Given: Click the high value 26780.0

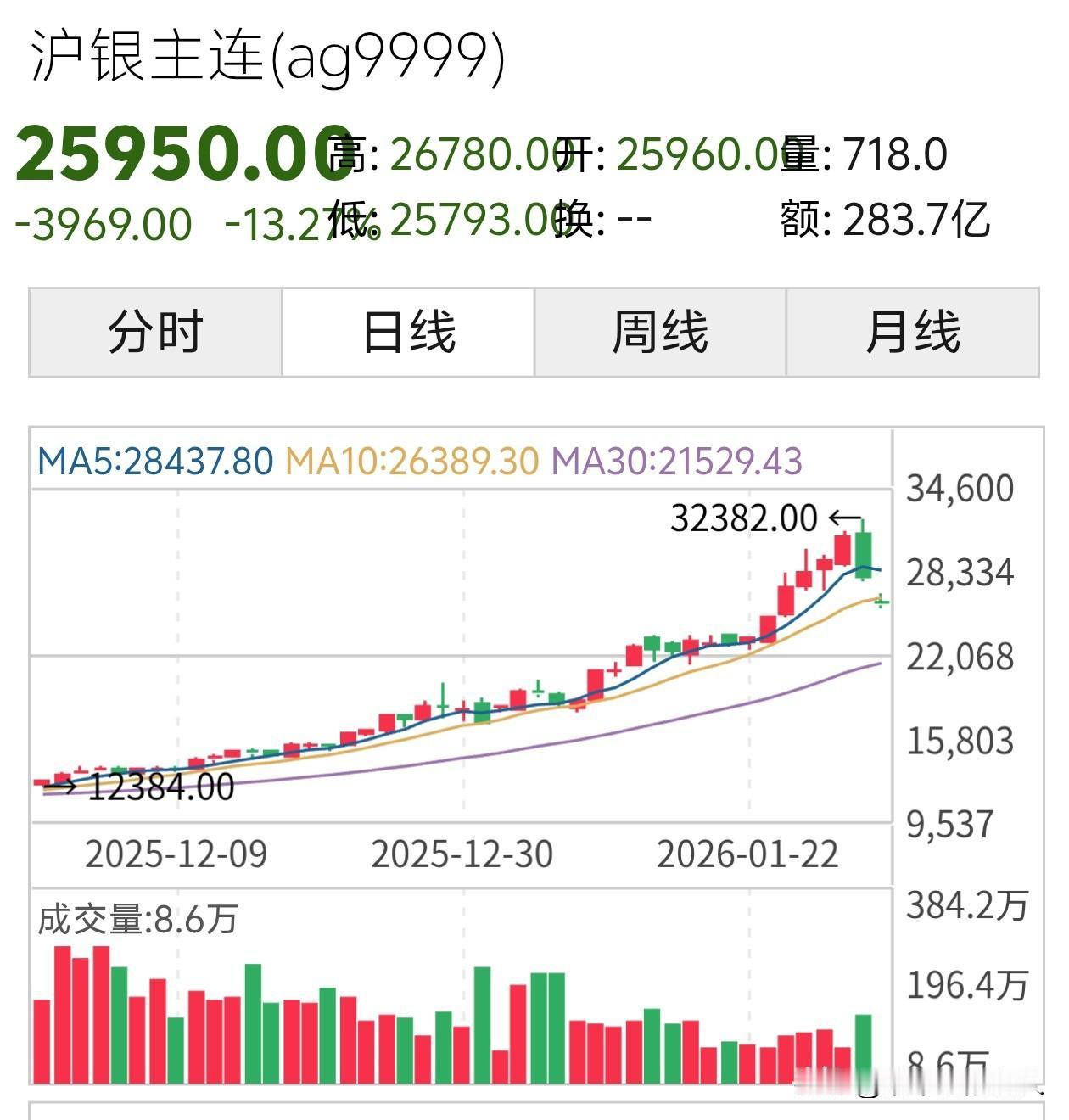Looking at the screenshot, I should pyautogui.click(x=475, y=155).
